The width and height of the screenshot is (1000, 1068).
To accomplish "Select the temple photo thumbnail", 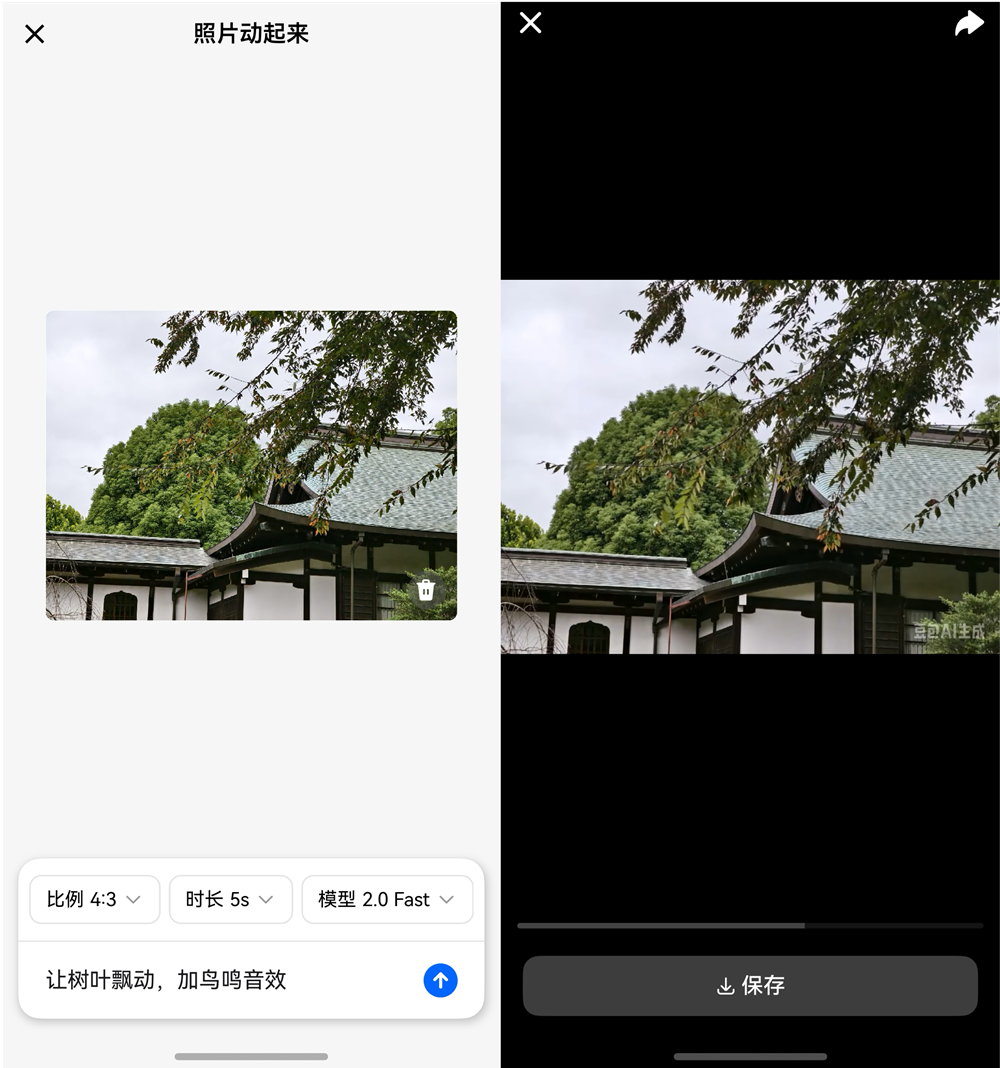I will (251, 465).
